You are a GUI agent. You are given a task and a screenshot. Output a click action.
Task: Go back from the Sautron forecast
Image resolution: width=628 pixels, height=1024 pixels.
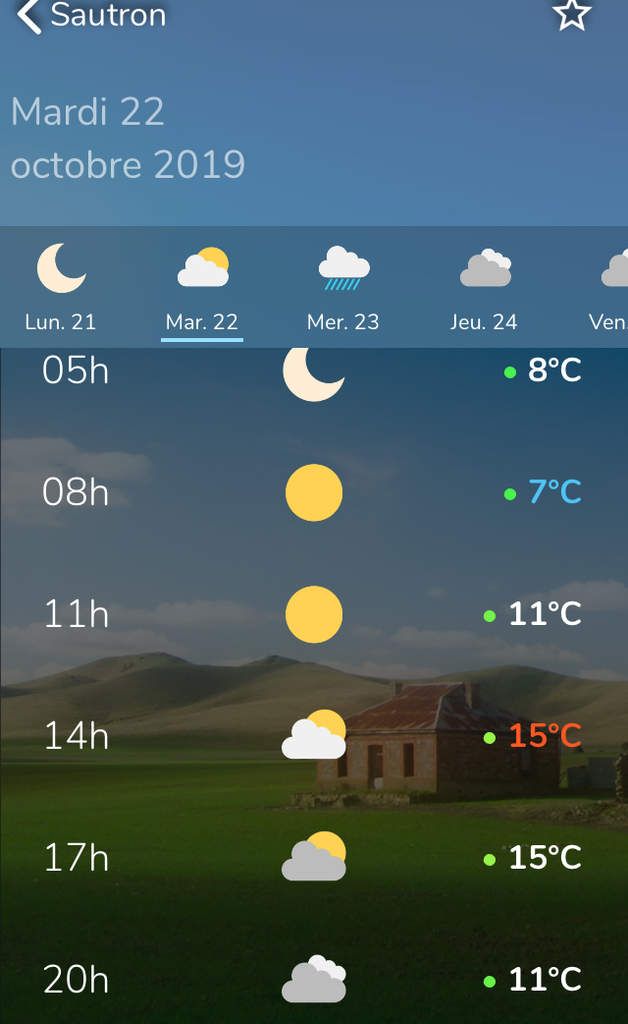31,16
